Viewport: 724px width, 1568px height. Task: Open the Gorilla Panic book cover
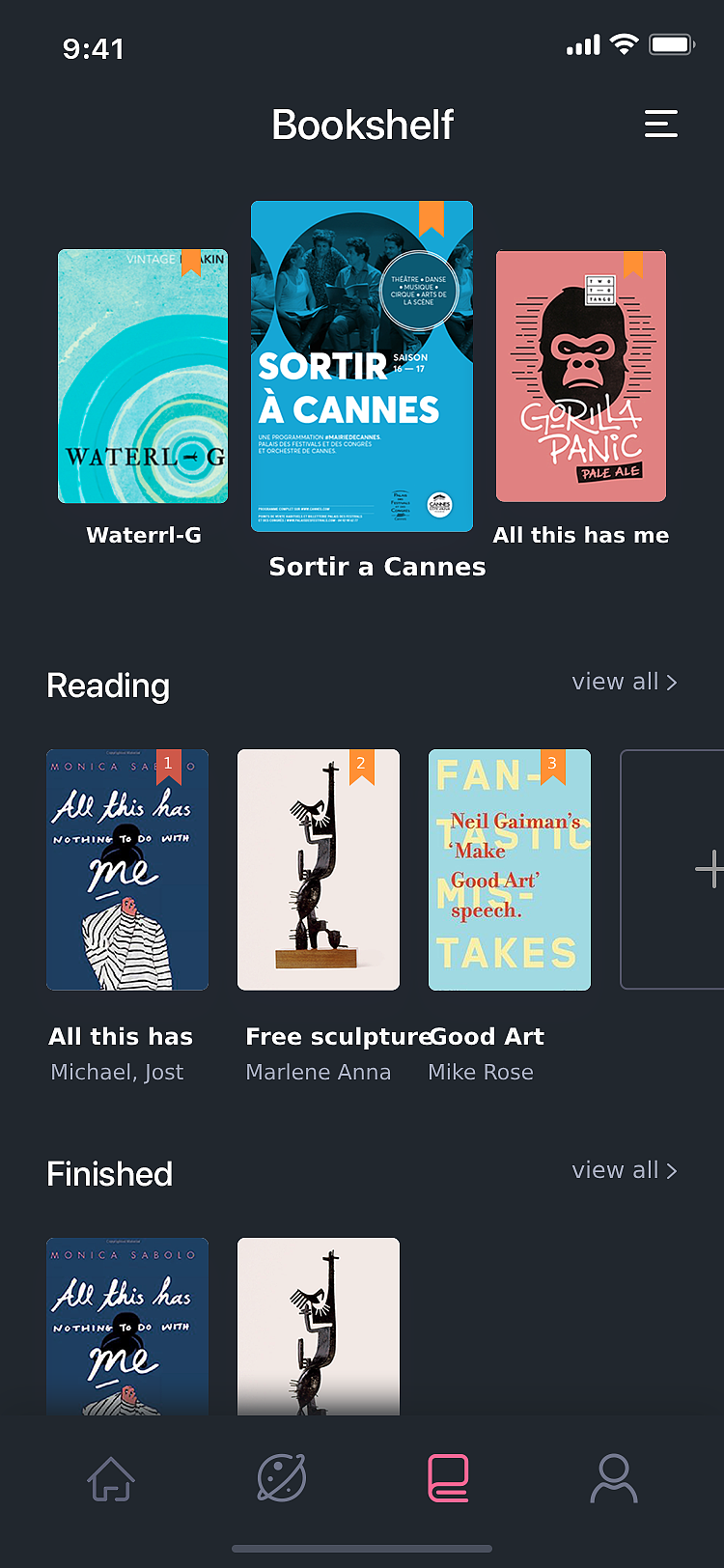tap(581, 377)
